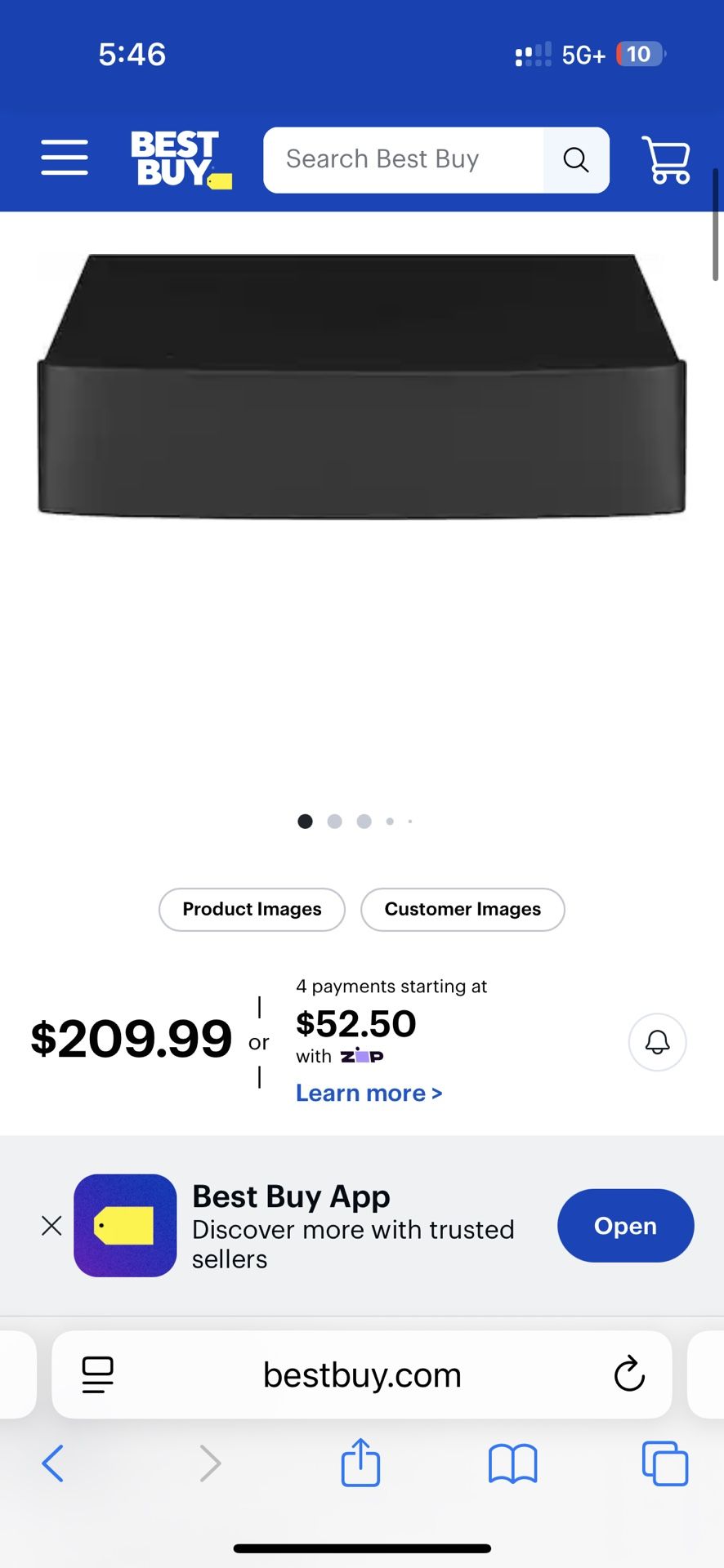The height and width of the screenshot is (1568, 724).
Task: Tap Open to launch the Best Buy App
Action: pos(625,1225)
